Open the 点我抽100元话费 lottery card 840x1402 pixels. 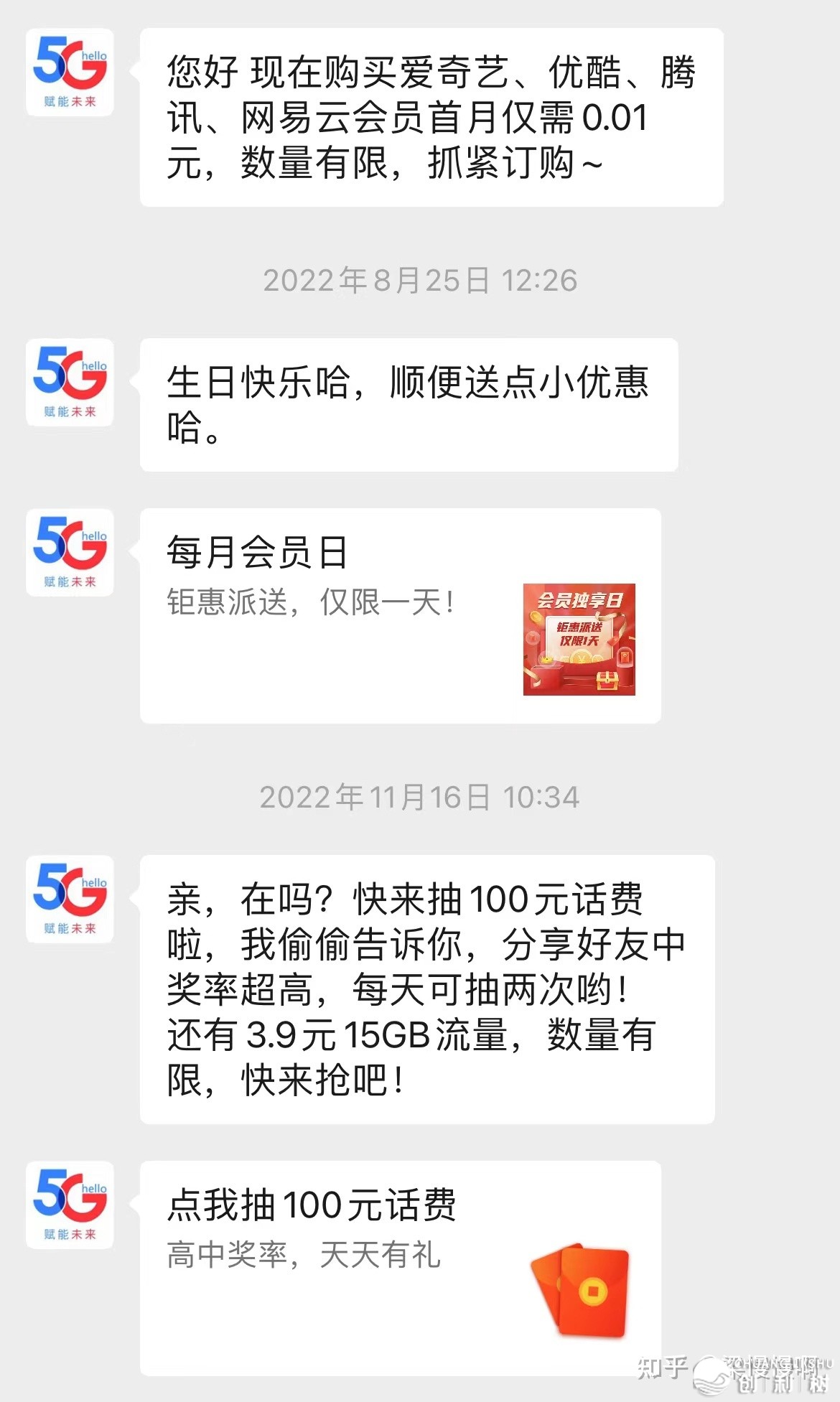(x=400, y=1267)
